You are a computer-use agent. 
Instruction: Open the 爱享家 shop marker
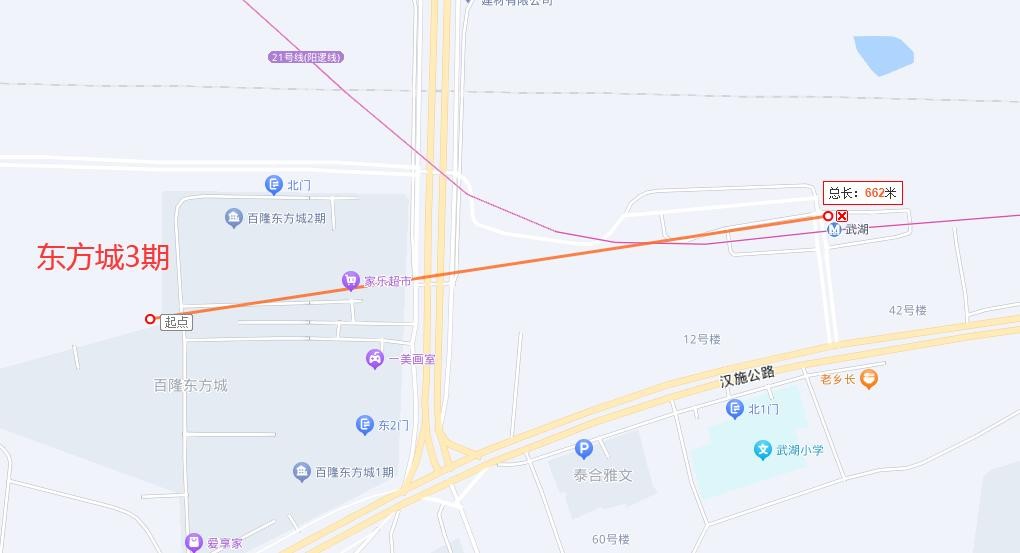pos(194,543)
